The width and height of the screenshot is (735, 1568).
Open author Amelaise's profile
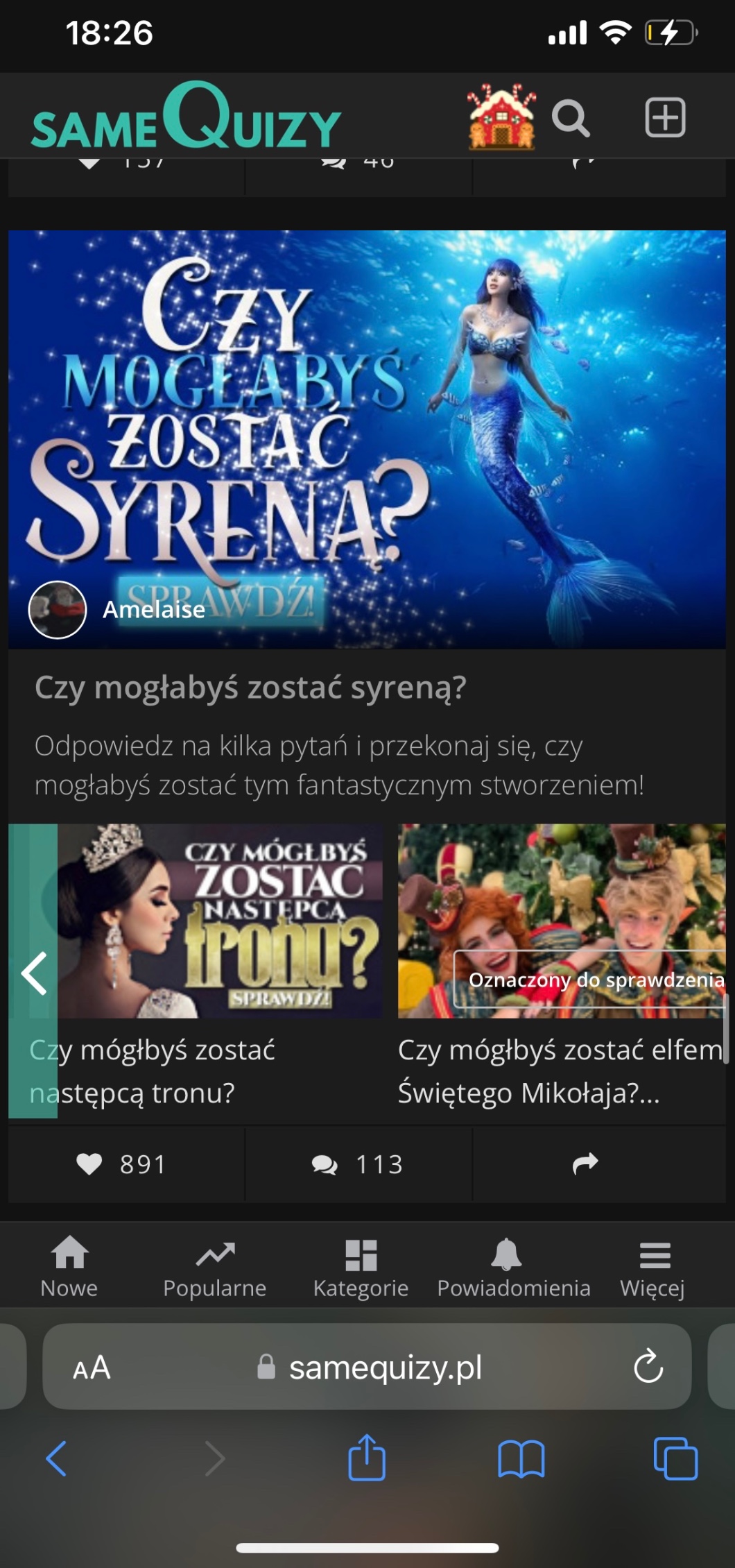(153, 610)
